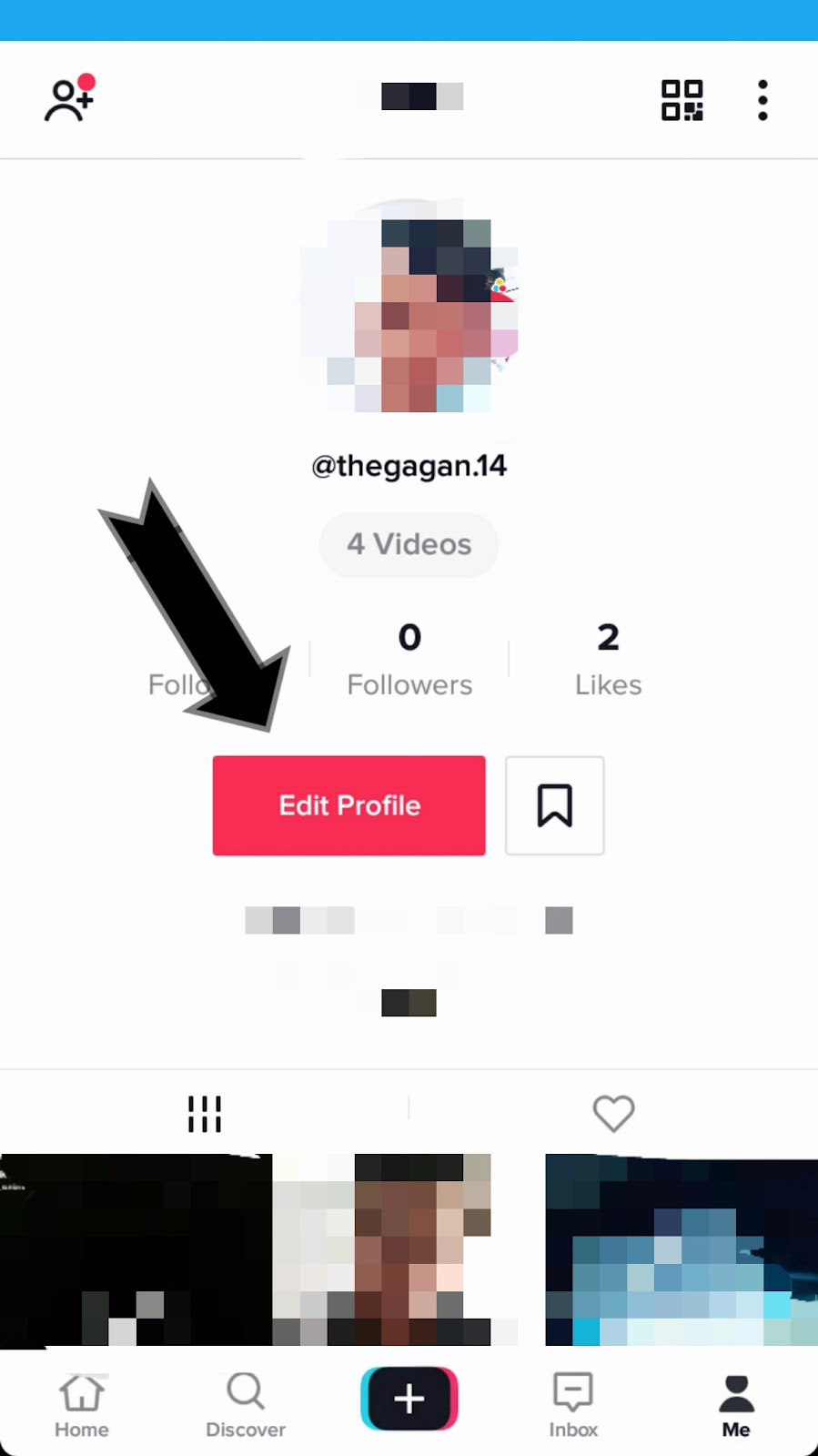The image size is (818, 1456).
Task: Open the third video thumbnail
Action: tap(681, 1249)
